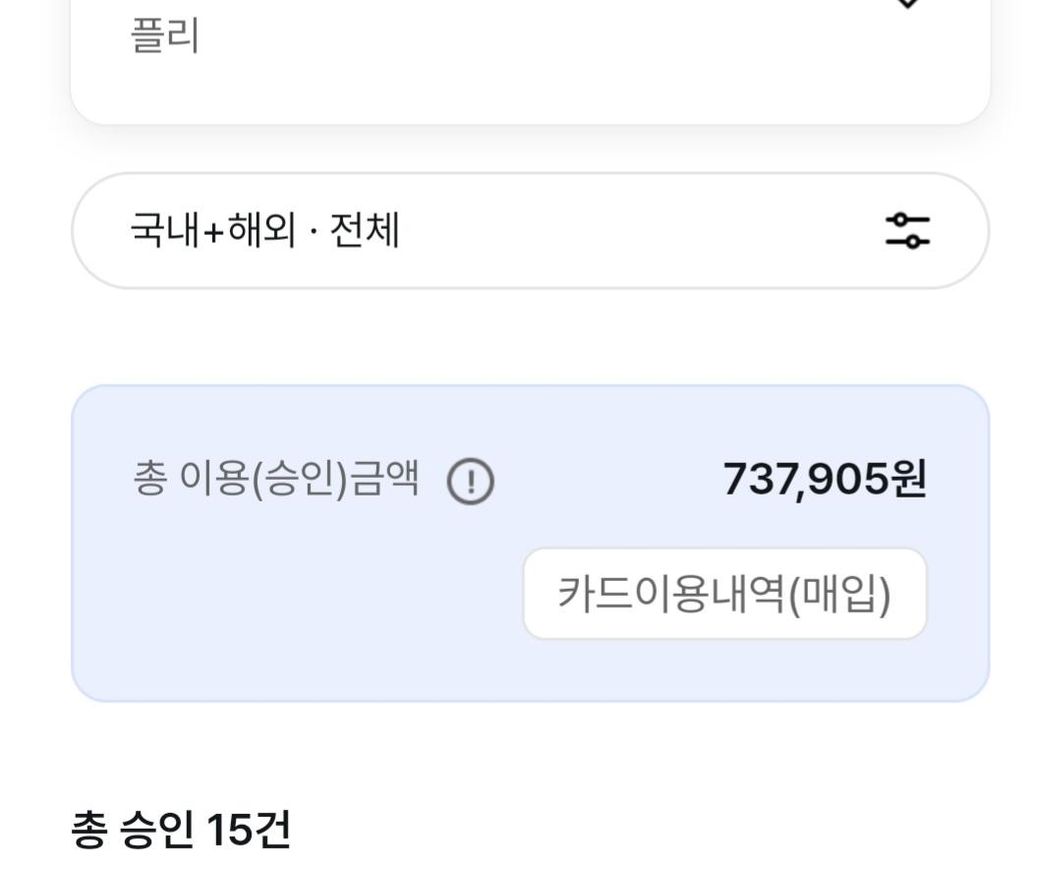The height and width of the screenshot is (871, 1040).
Task: Tap the info icon beside 총 이용(승인)금액
Action: [x=470, y=483]
